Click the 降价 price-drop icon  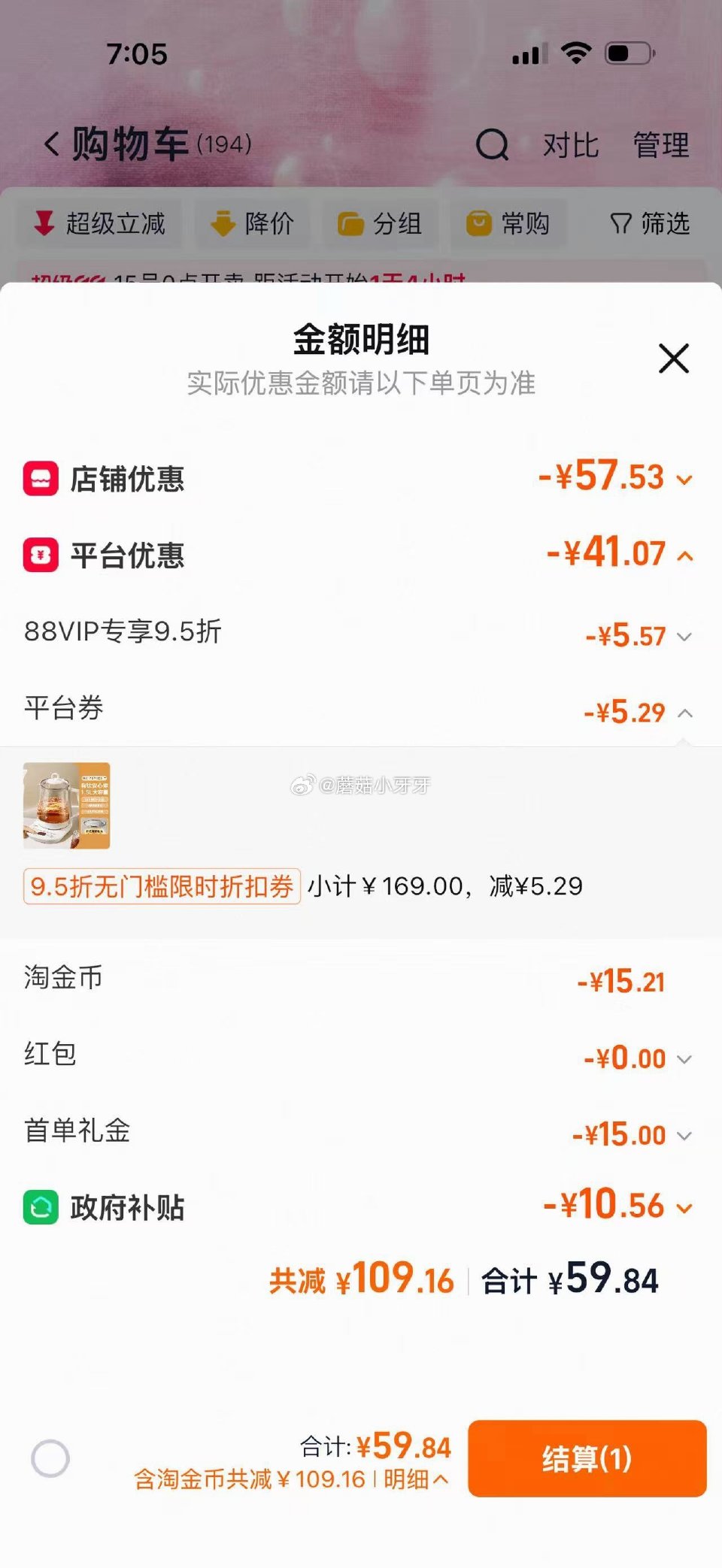click(224, 223)
